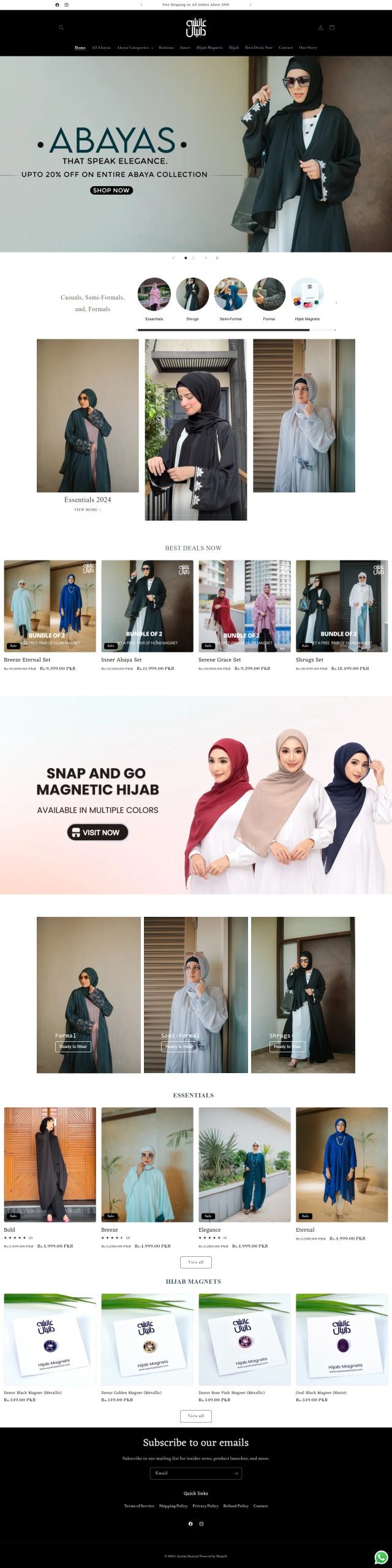Screen dimensions: 392x1568
Task: Open Donut Golden Magnet (Metallic) product
Action: 147,1340
